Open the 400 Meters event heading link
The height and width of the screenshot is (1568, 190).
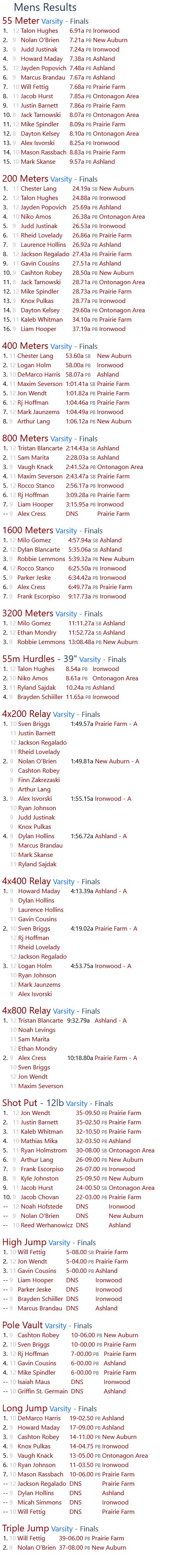coord(25,346)
